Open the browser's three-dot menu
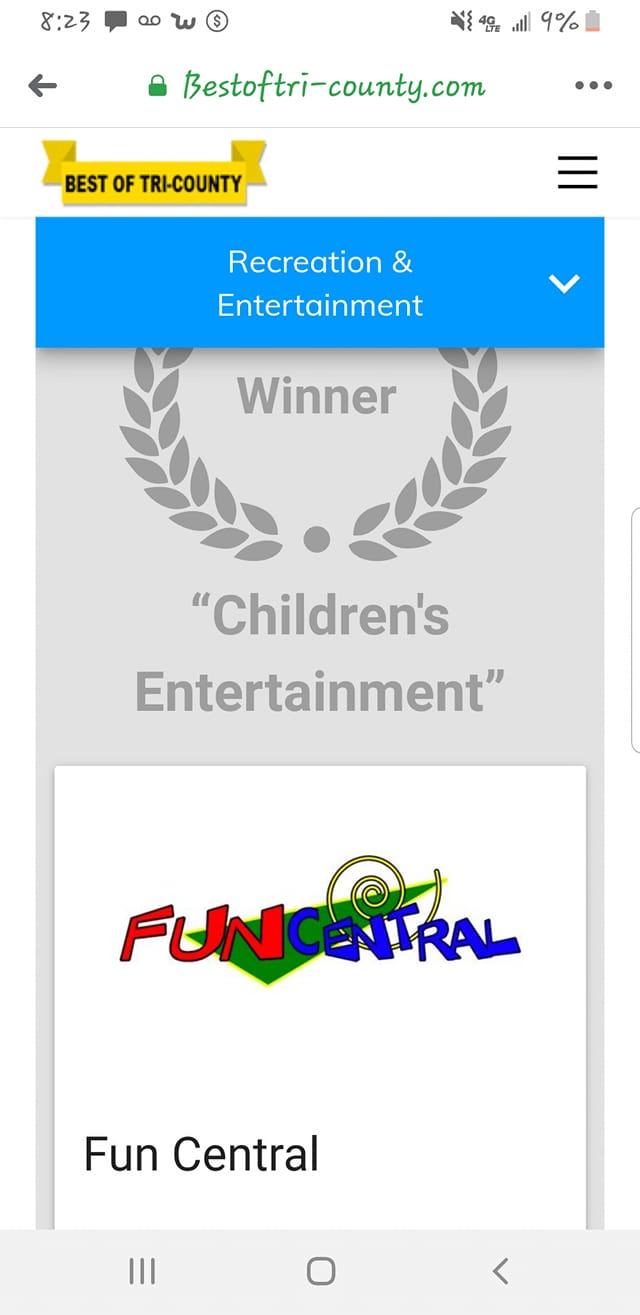Image resolution: width=640 pixels, height=1315 pixels. coord(592,86)
